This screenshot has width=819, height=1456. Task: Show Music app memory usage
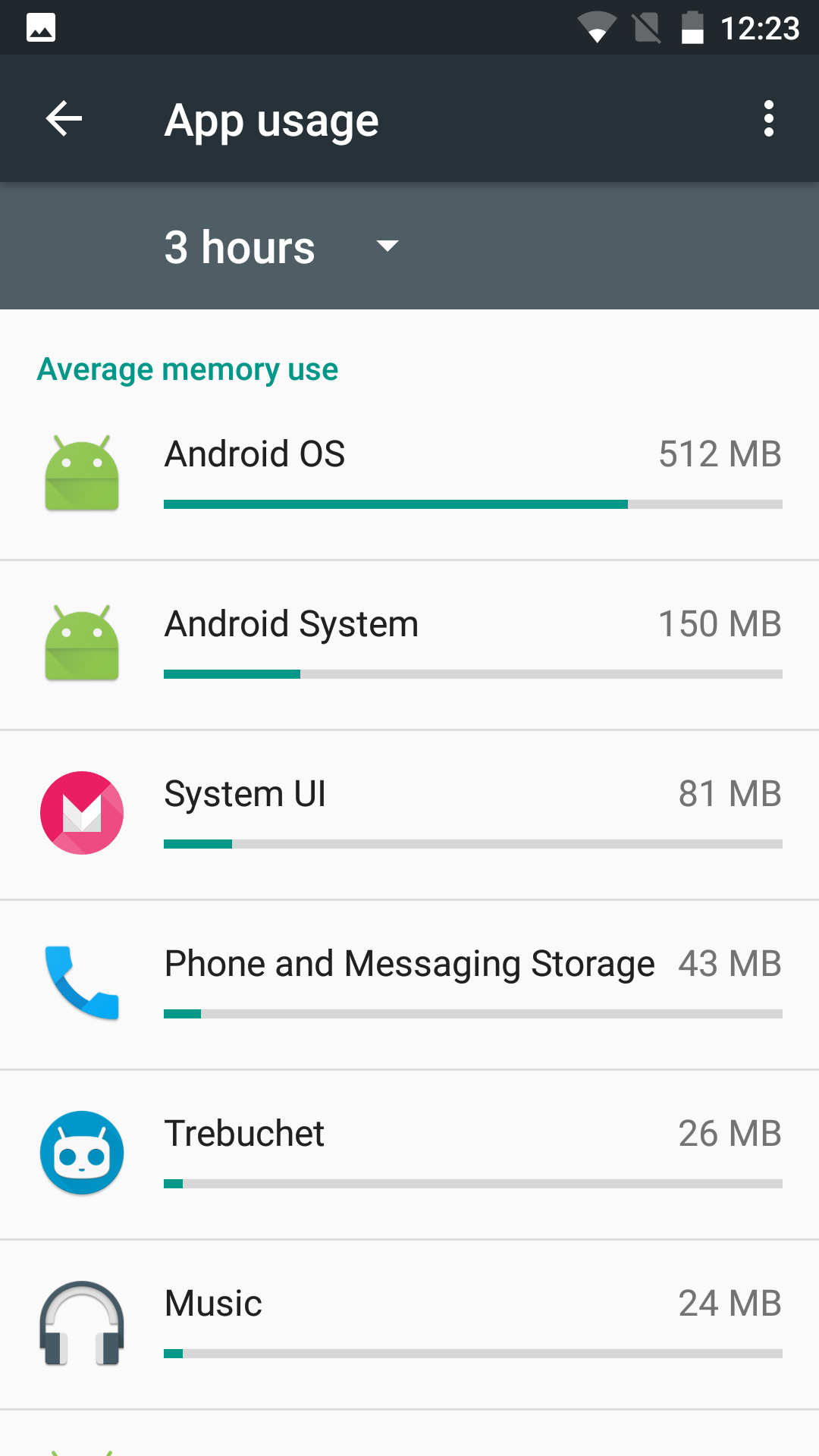click(409, 1324)
